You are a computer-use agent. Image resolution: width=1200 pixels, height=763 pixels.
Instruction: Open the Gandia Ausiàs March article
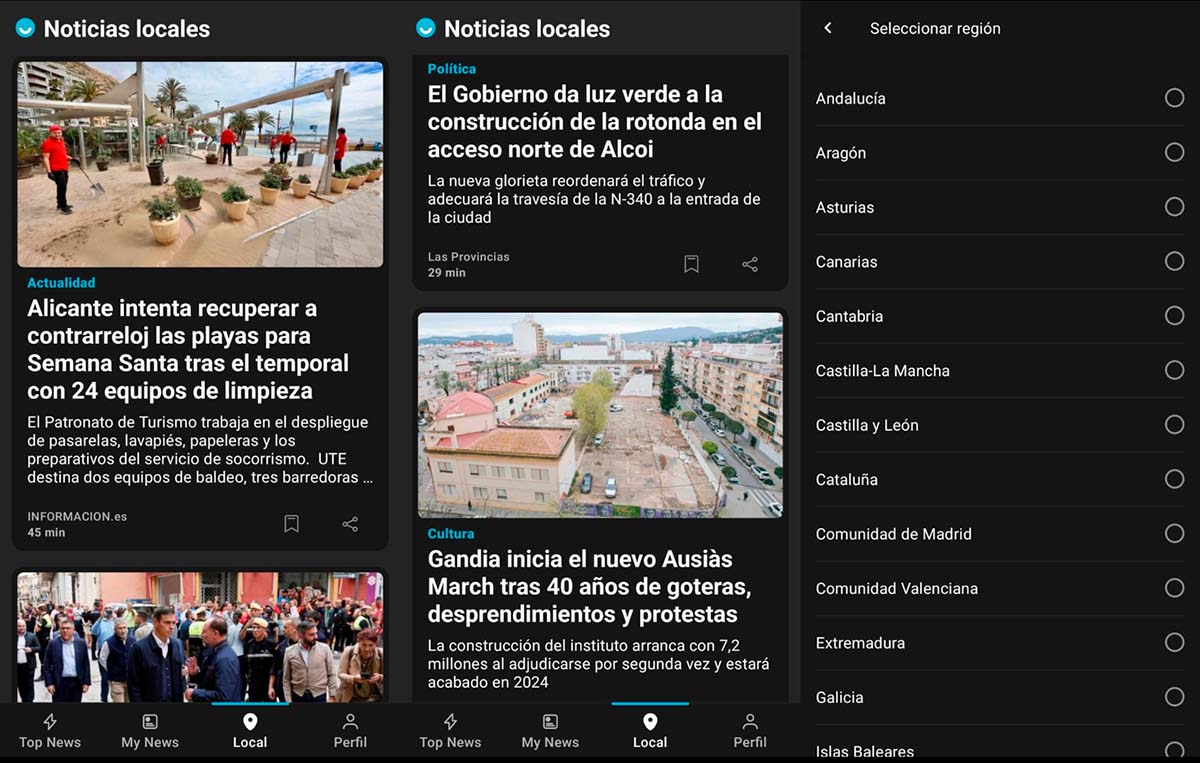pyautogui.click(x=590, y=586)
